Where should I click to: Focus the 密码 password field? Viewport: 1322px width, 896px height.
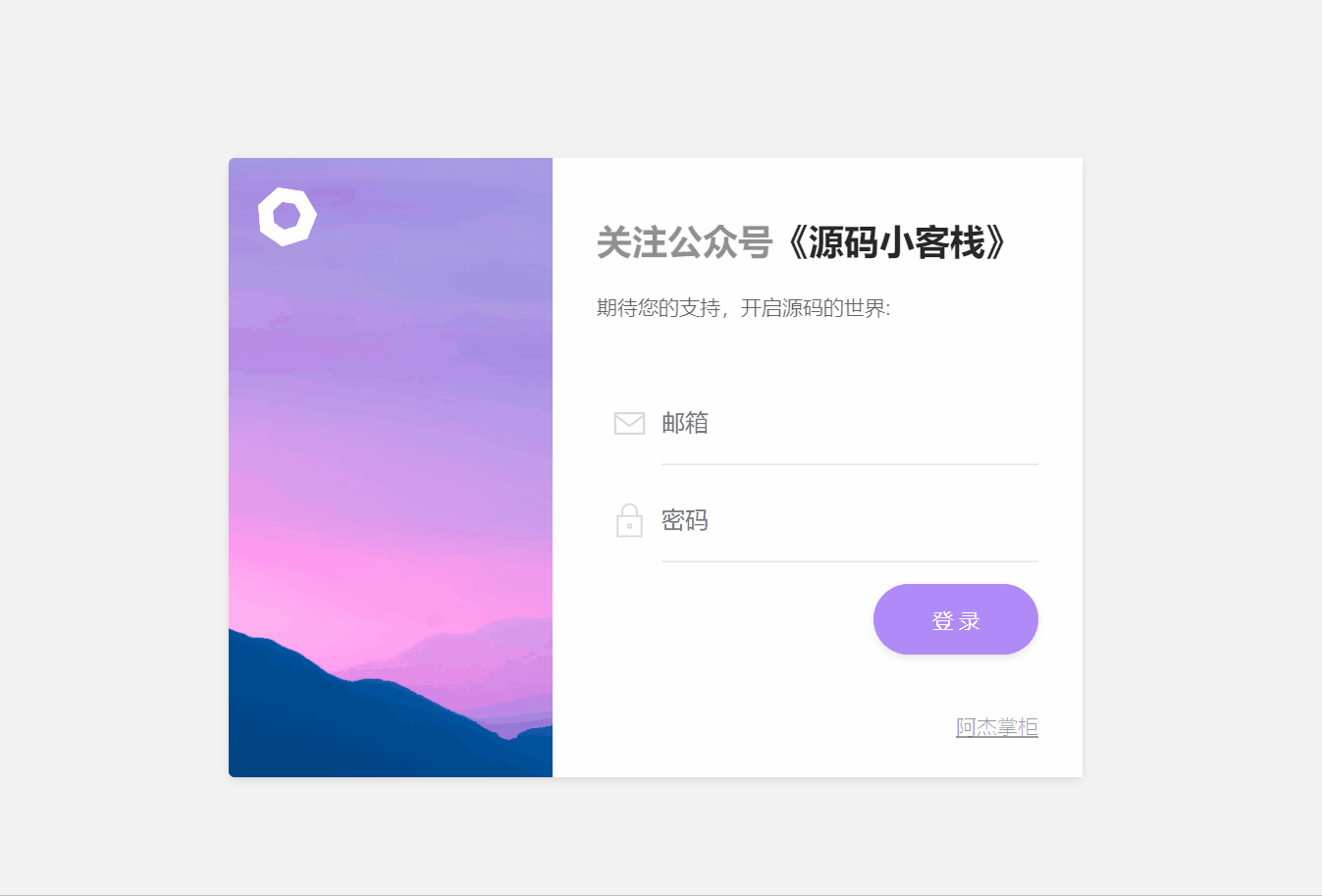point(849,521)
